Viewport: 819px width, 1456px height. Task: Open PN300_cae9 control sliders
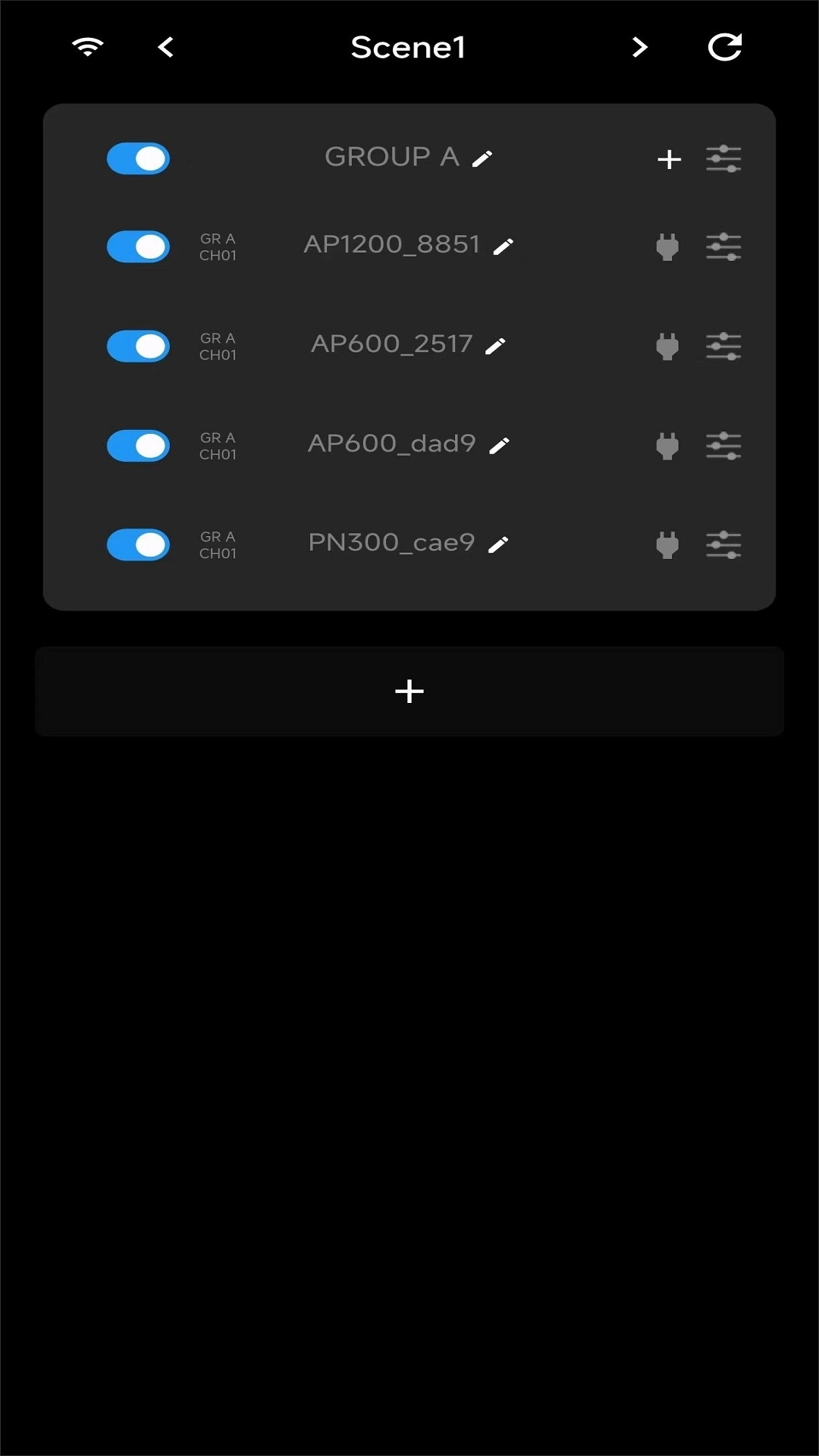coord(723,544)
